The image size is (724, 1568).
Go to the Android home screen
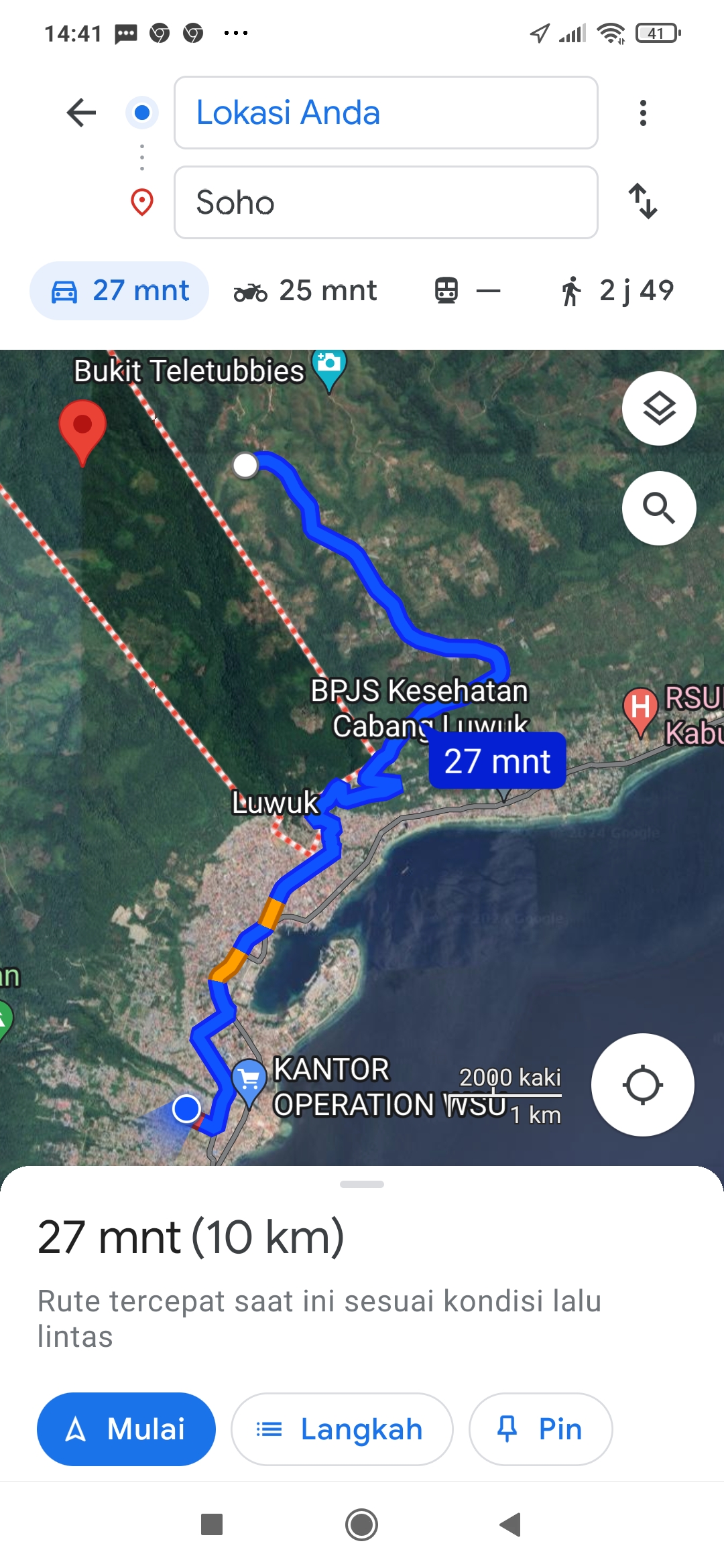362,1525
